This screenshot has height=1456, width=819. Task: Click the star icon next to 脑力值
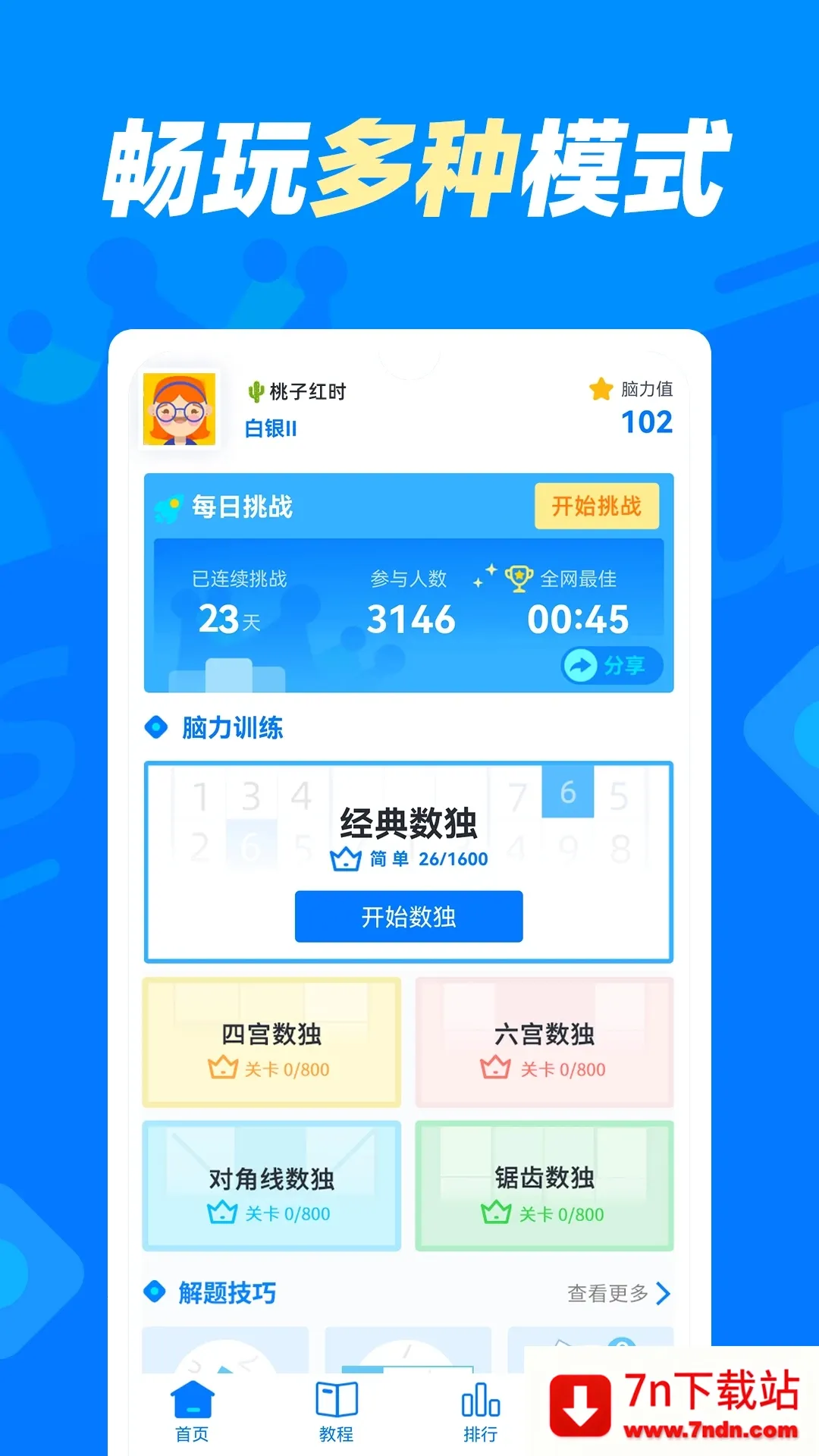click(601, 389)
